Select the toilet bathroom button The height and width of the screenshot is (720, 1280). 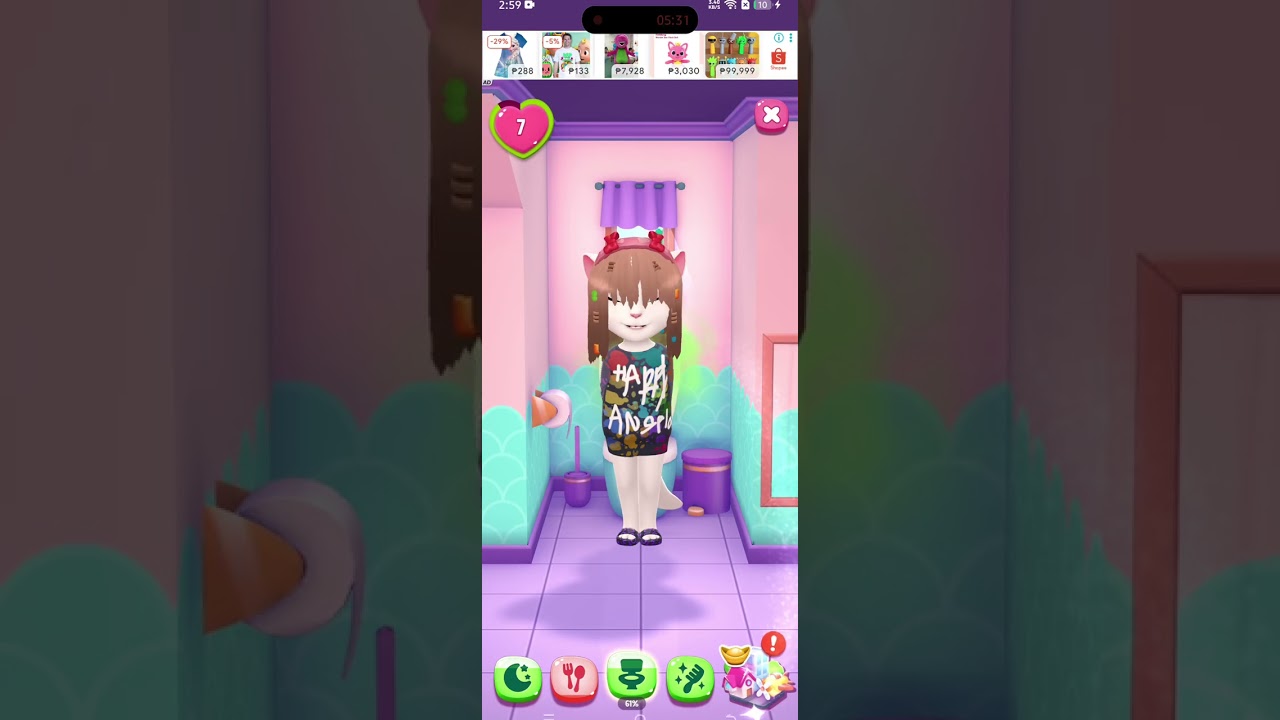(632, 677)
